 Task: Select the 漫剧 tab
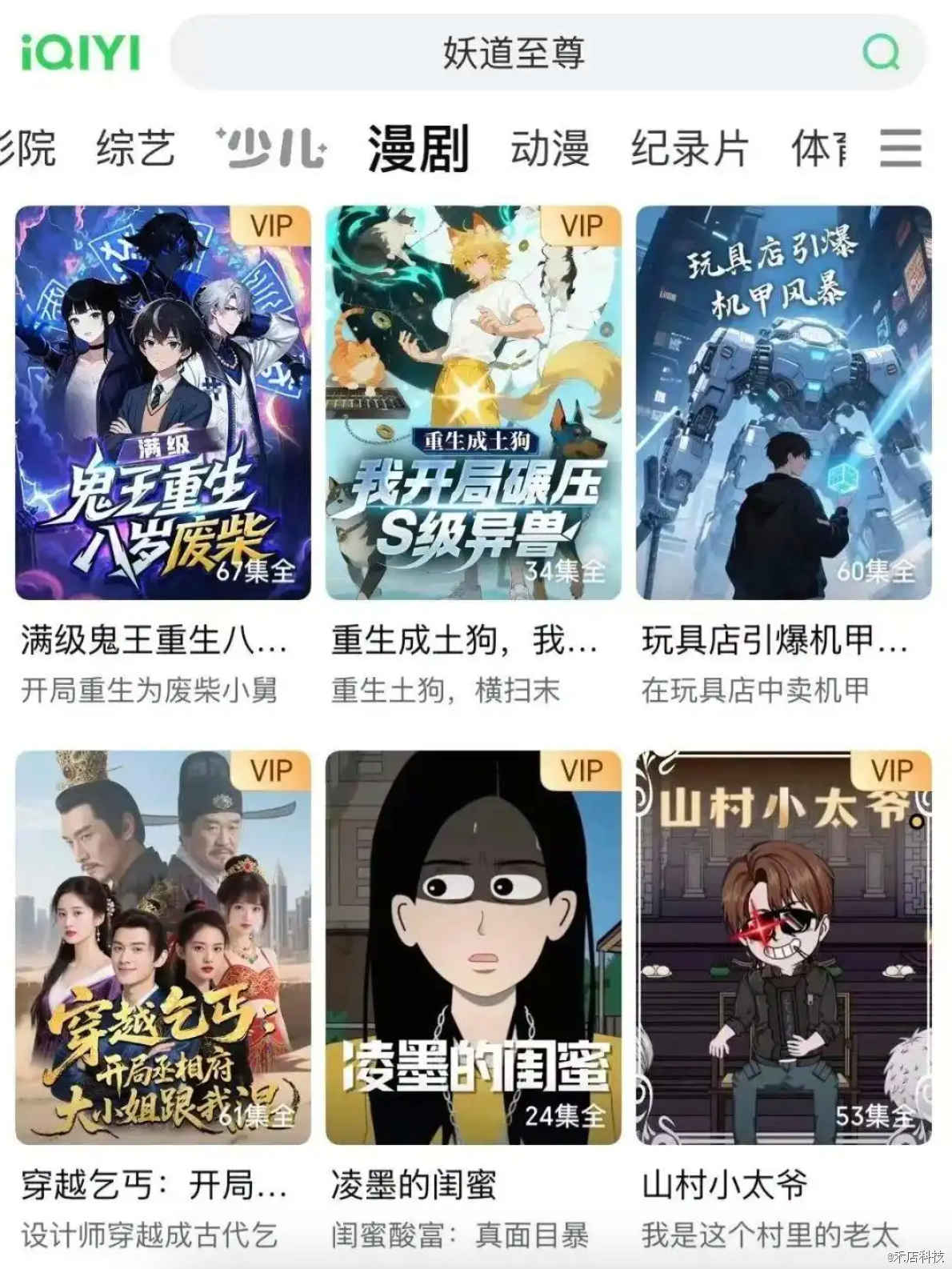tap(418, 149)
